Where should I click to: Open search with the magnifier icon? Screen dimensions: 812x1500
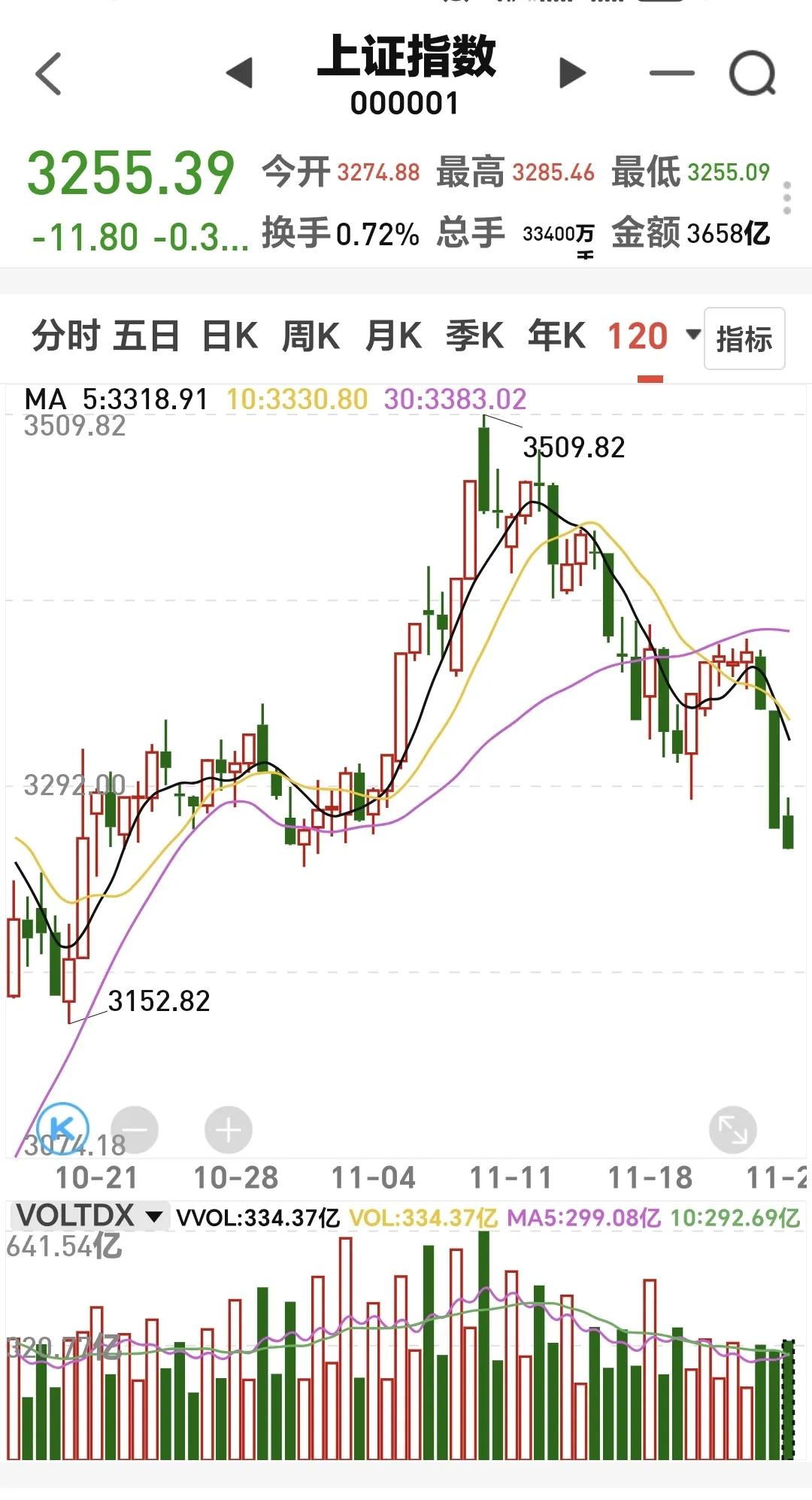click(x=753, y=73)
